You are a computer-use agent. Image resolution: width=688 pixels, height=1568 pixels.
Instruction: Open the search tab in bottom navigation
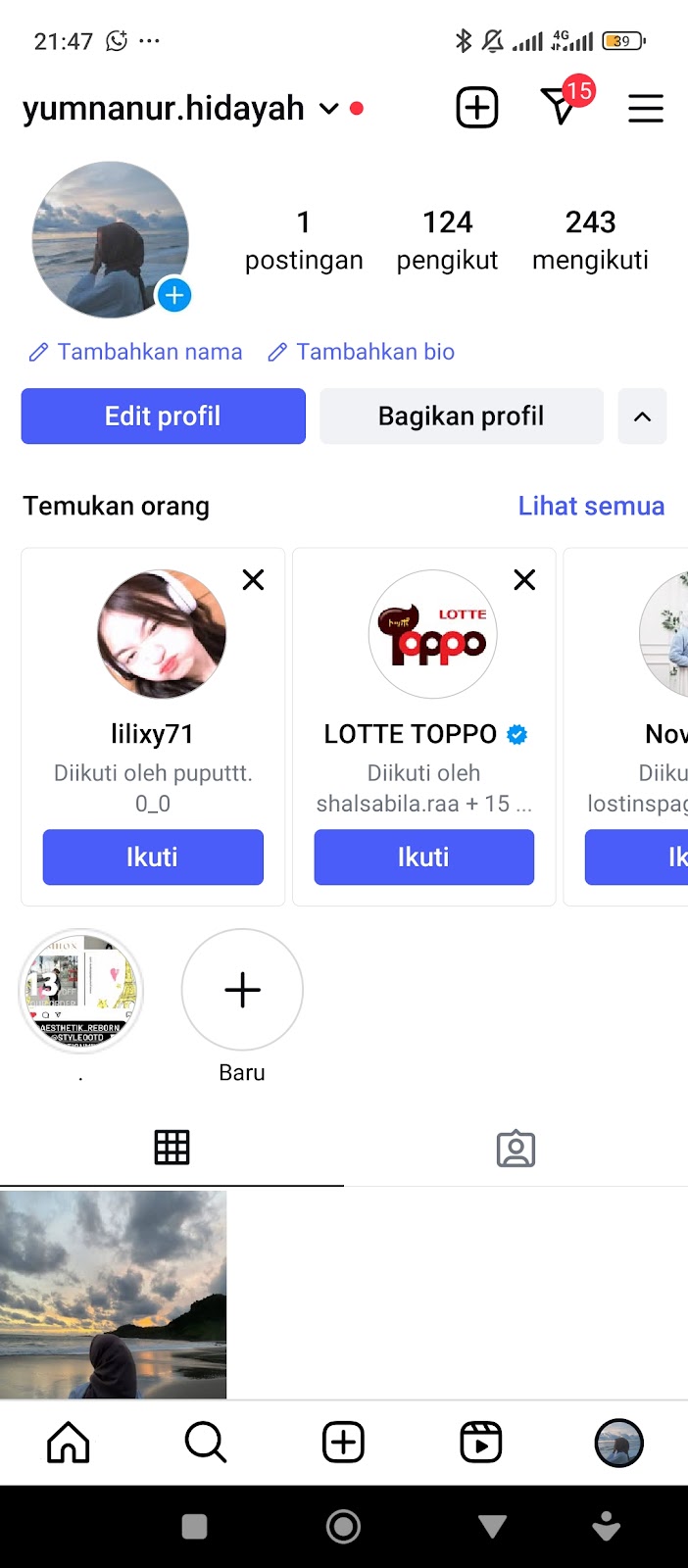click(x=206, y=1443)
